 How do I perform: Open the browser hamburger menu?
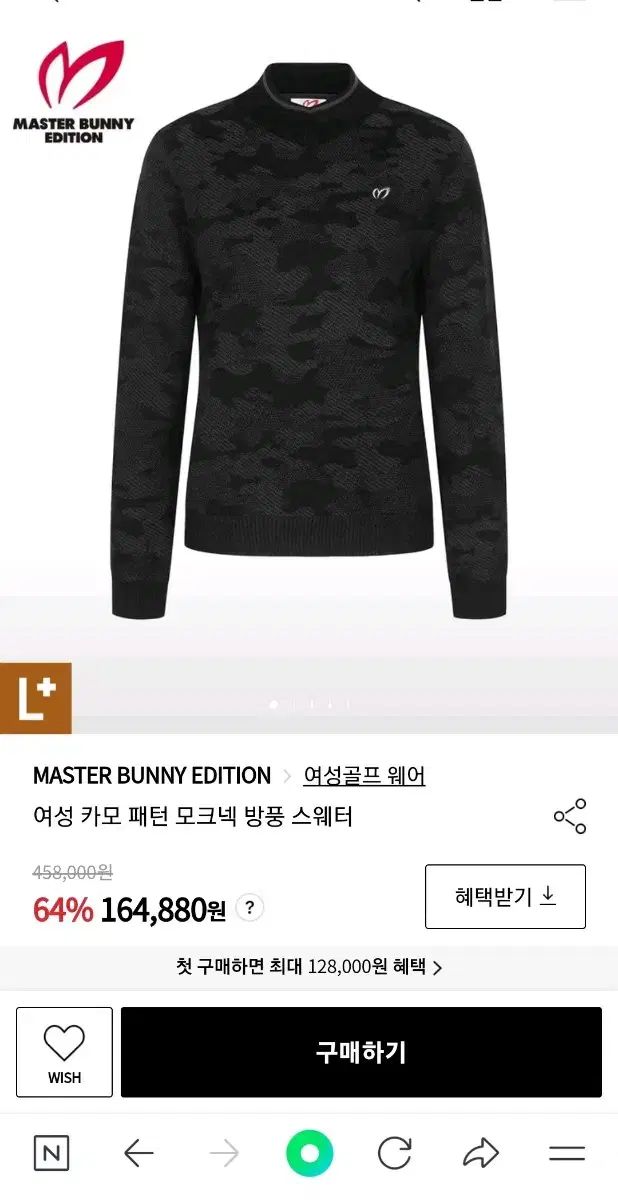[567, 1153]
